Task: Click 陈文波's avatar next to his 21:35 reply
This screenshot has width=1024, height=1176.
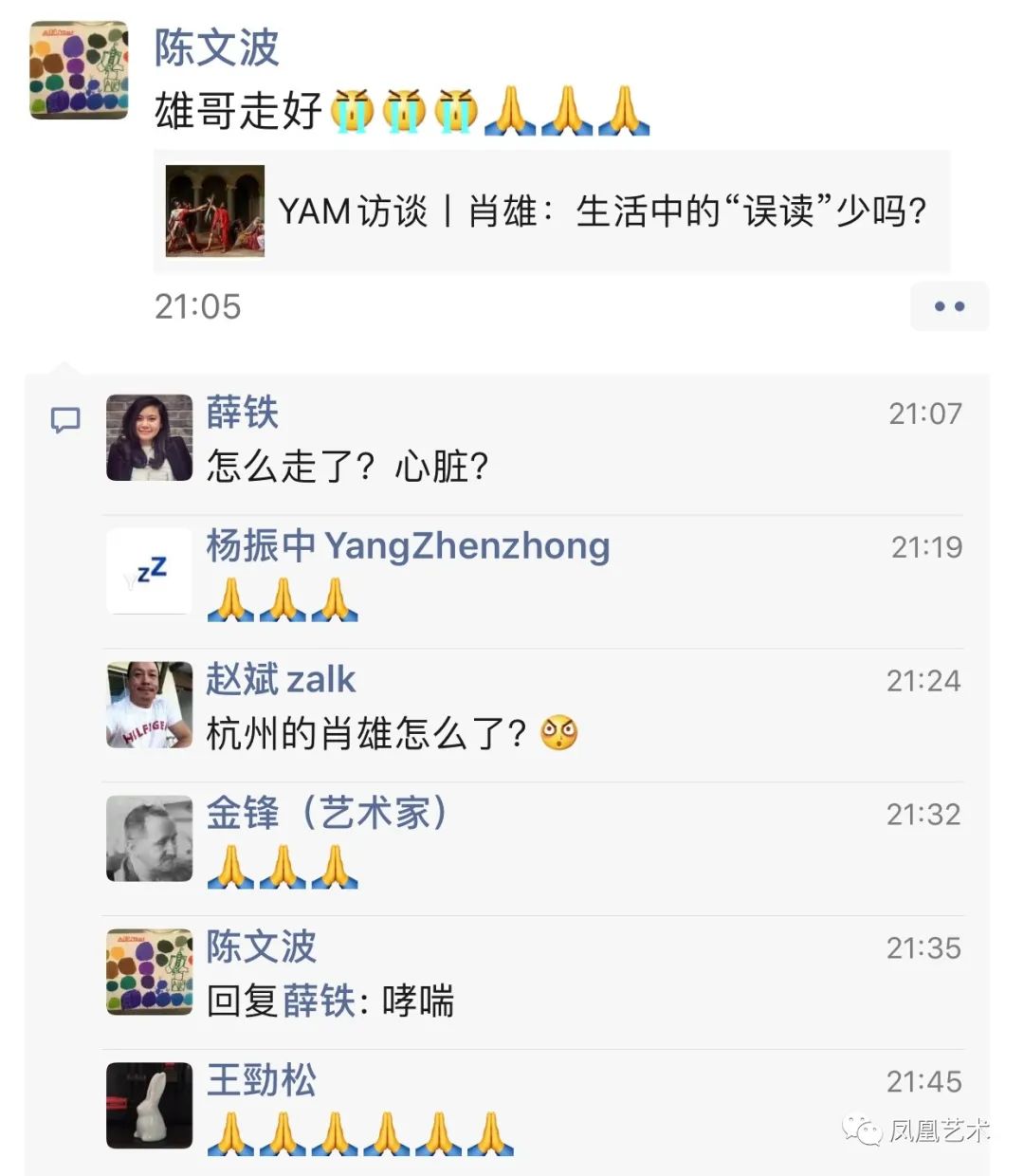Action: [x=149, y=971]
